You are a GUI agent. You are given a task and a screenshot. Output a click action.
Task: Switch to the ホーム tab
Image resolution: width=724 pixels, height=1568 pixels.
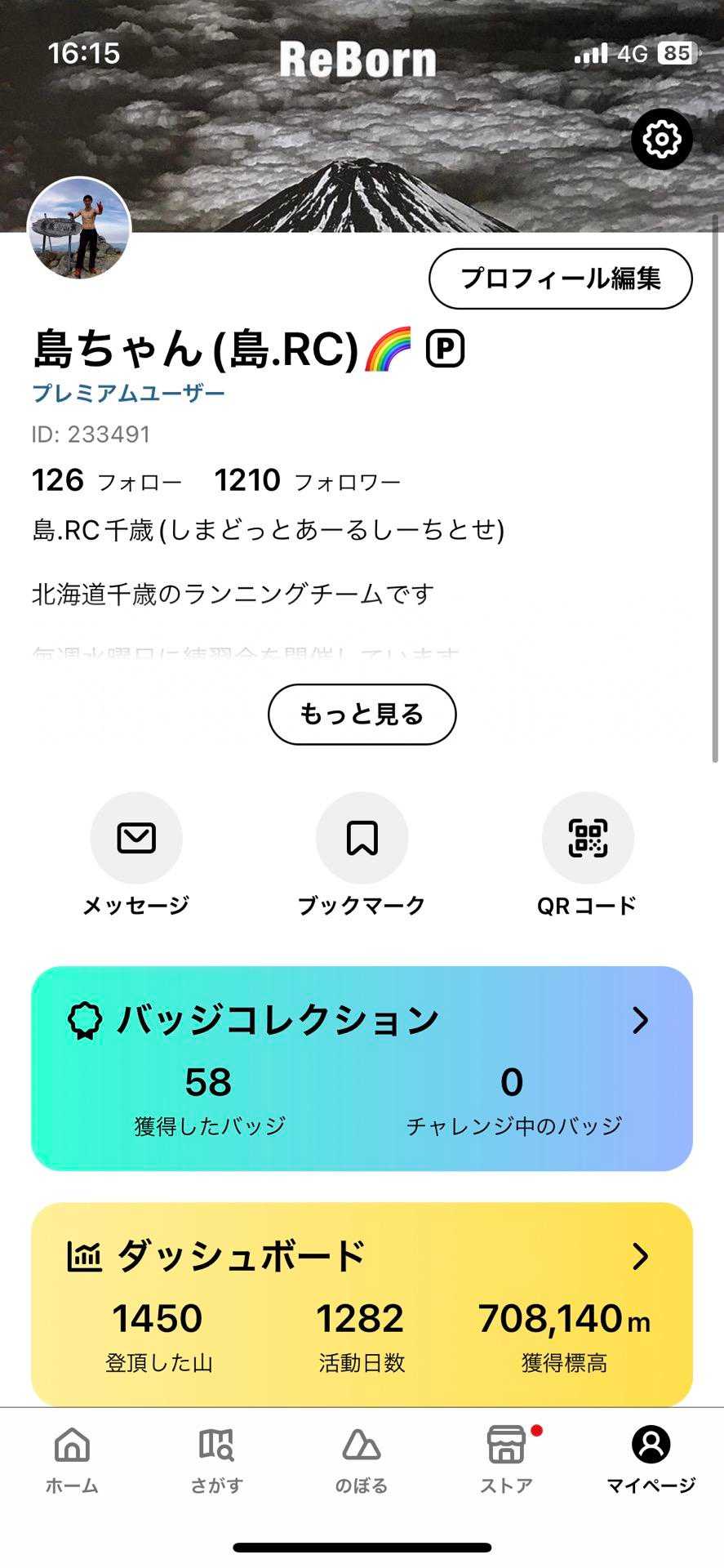pos(72,1461)
